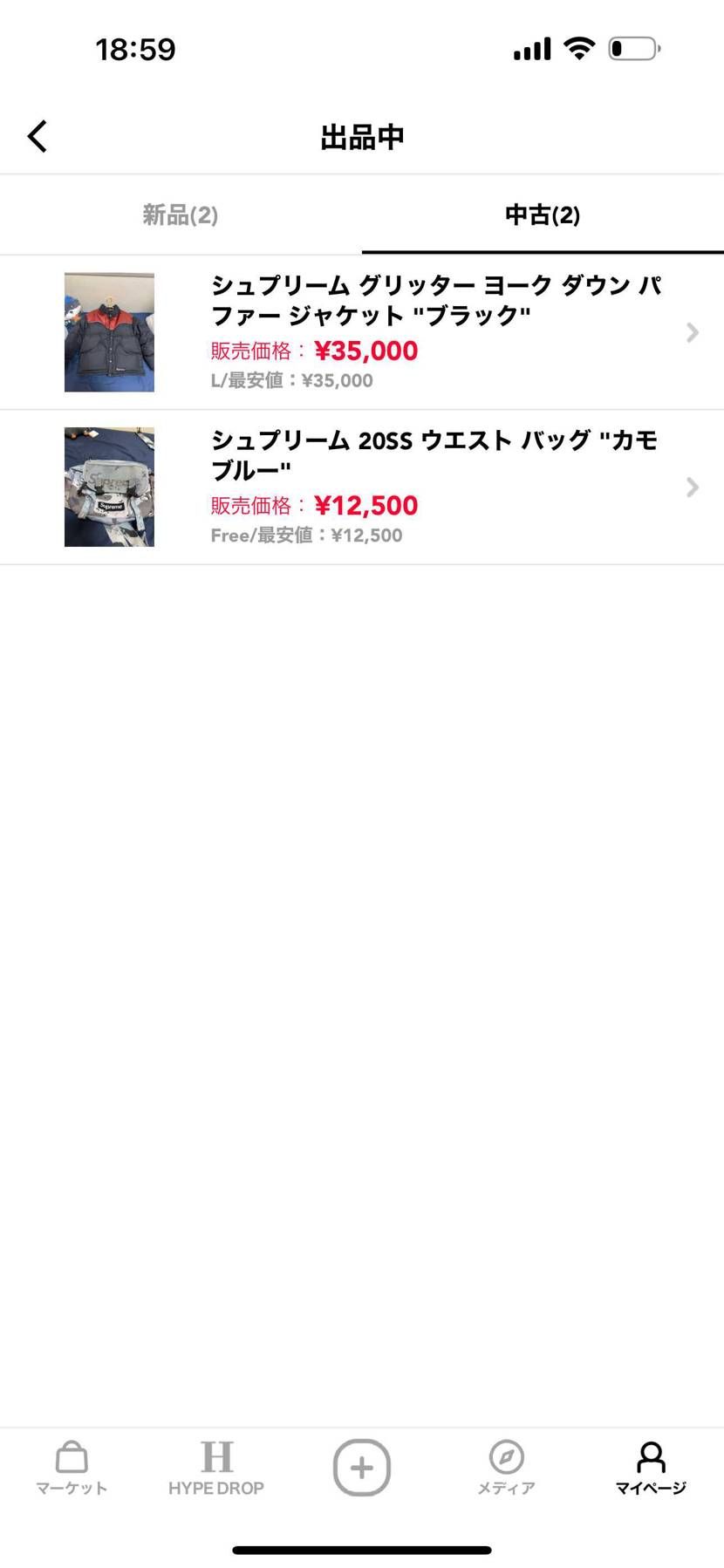Select the 中古(2) tab
Viewport: 724px width, 1568px height.
click(542, 215)
